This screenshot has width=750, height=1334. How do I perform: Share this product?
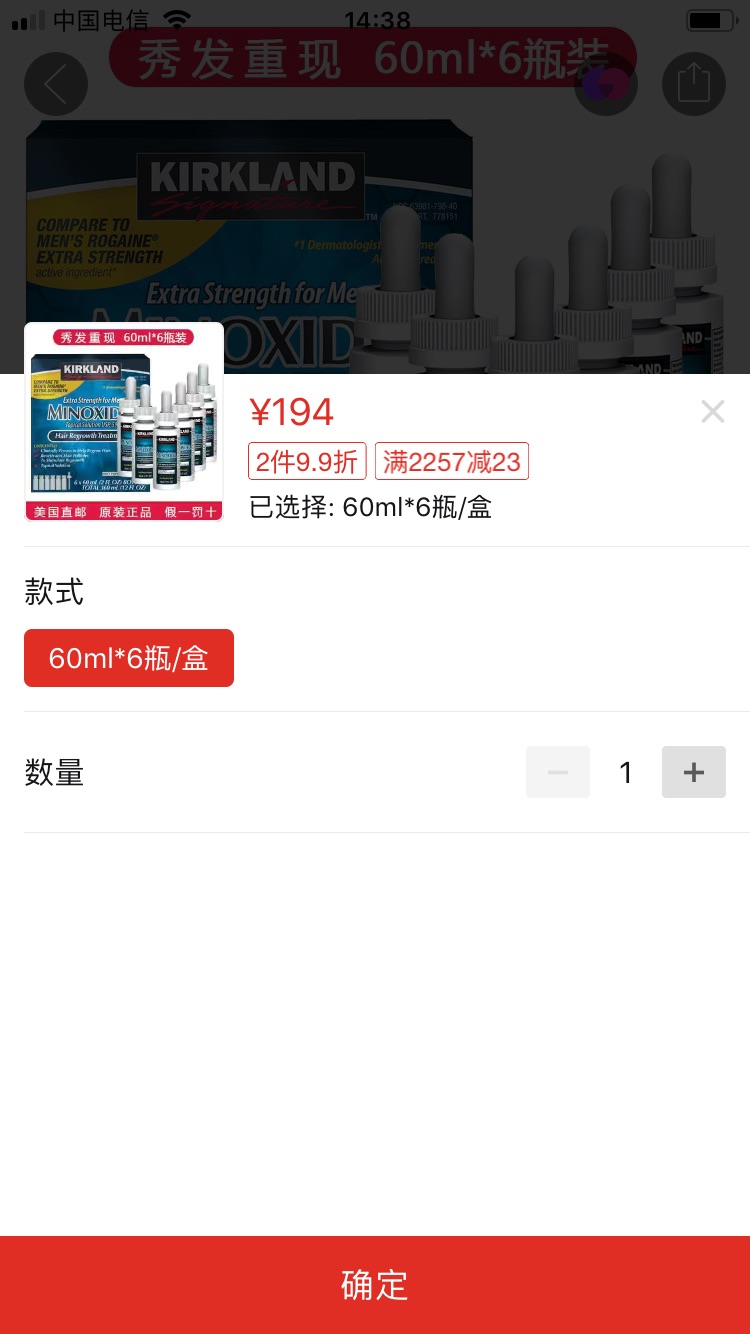[x=693, y=84]
